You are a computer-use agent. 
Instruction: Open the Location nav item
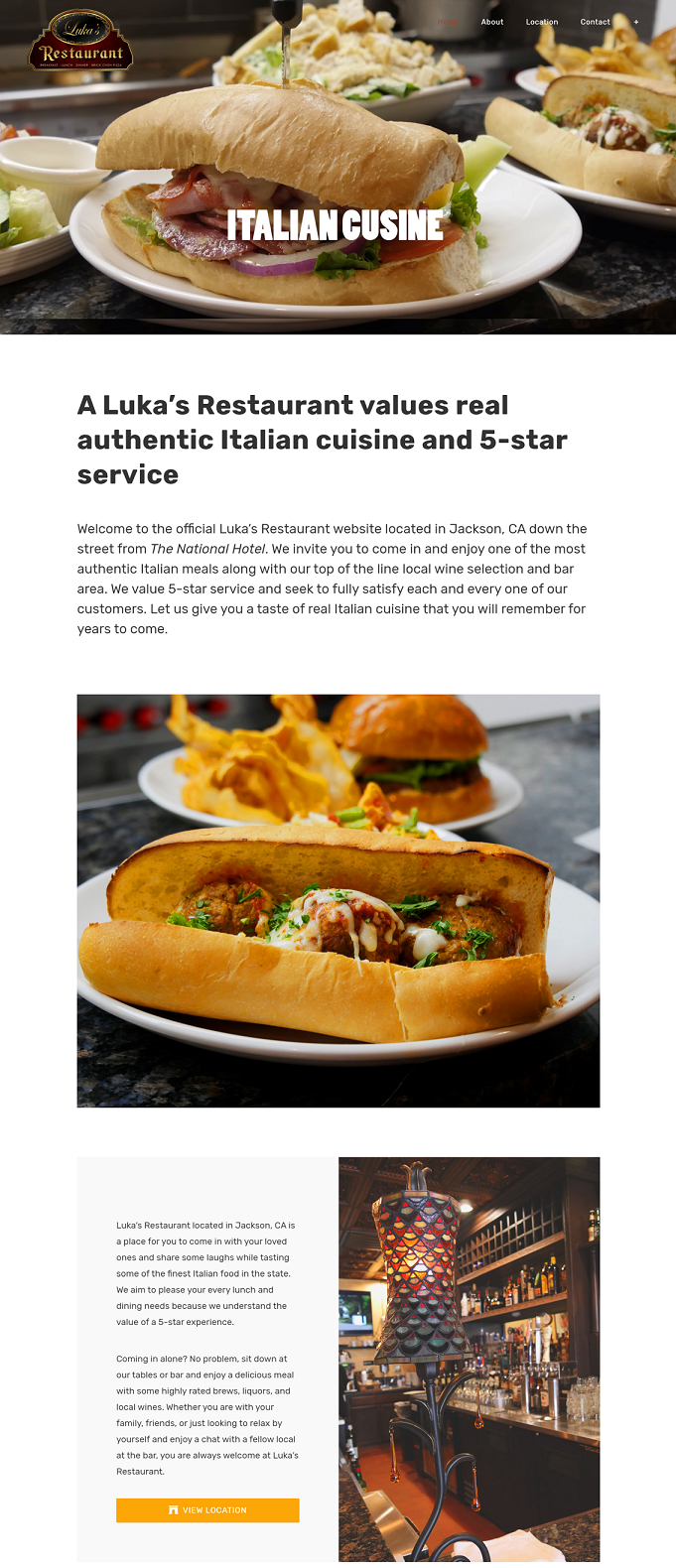pyautogui.click(x=542, y=22)
